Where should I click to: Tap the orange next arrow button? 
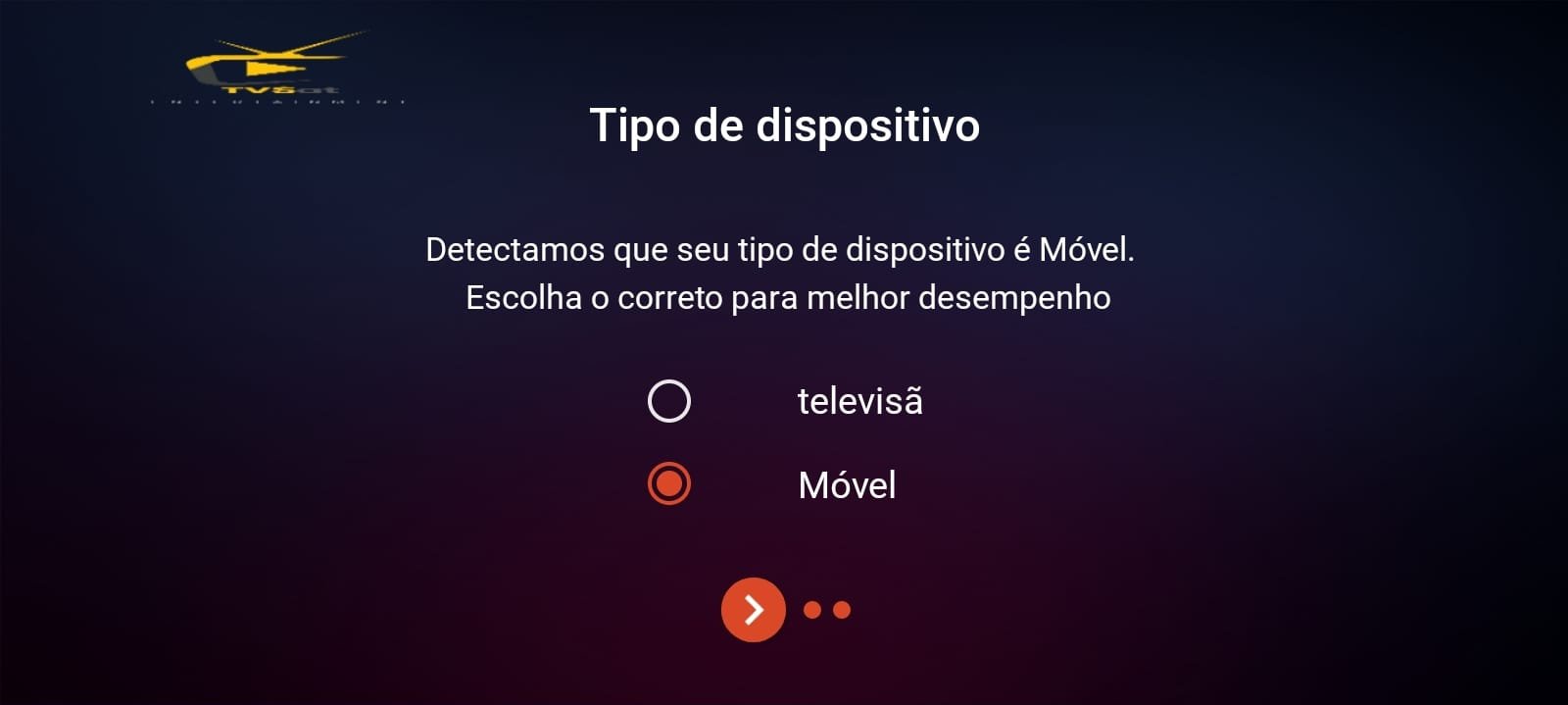[x=753, y=610]
